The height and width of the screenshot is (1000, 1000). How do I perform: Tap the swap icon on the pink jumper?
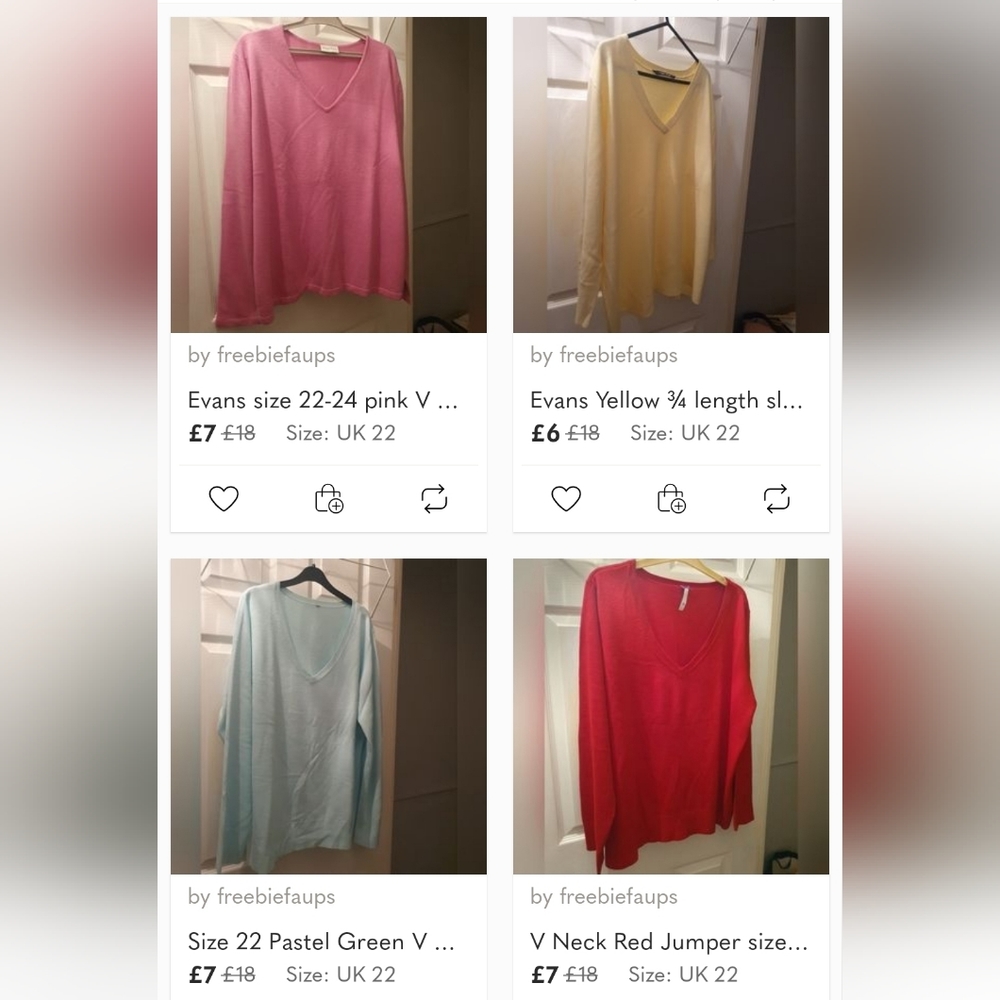click(434, 499)
